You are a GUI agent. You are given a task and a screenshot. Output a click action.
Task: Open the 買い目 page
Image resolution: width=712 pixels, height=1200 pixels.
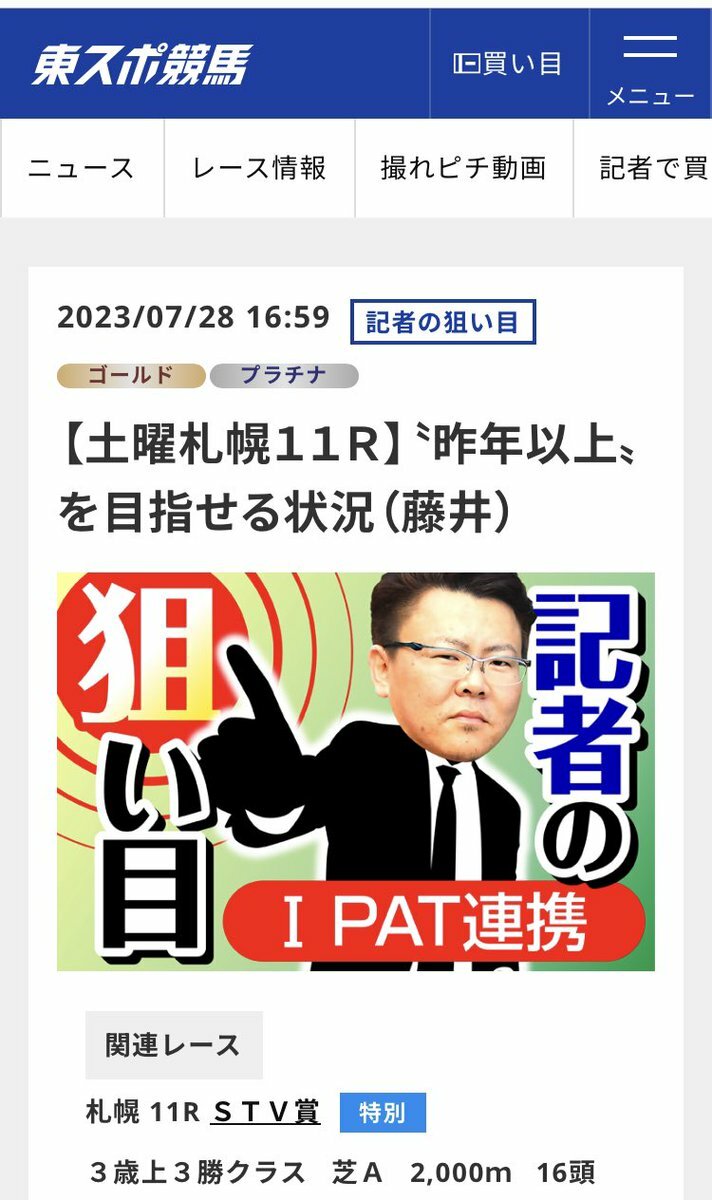point(508,65)
